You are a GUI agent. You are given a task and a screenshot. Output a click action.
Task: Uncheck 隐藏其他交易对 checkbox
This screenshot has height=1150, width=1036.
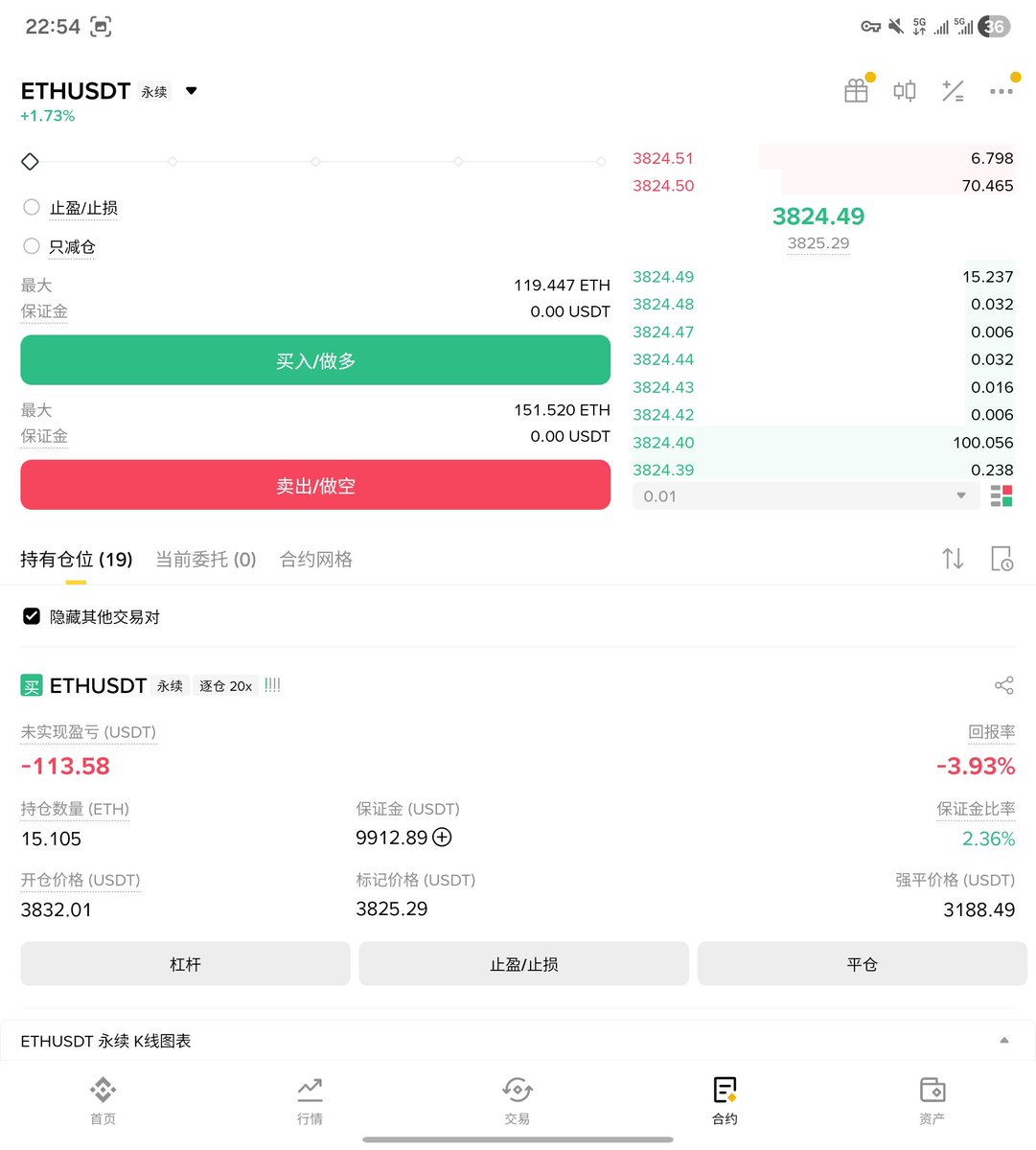pyautogui.click(x=32, y=616)
